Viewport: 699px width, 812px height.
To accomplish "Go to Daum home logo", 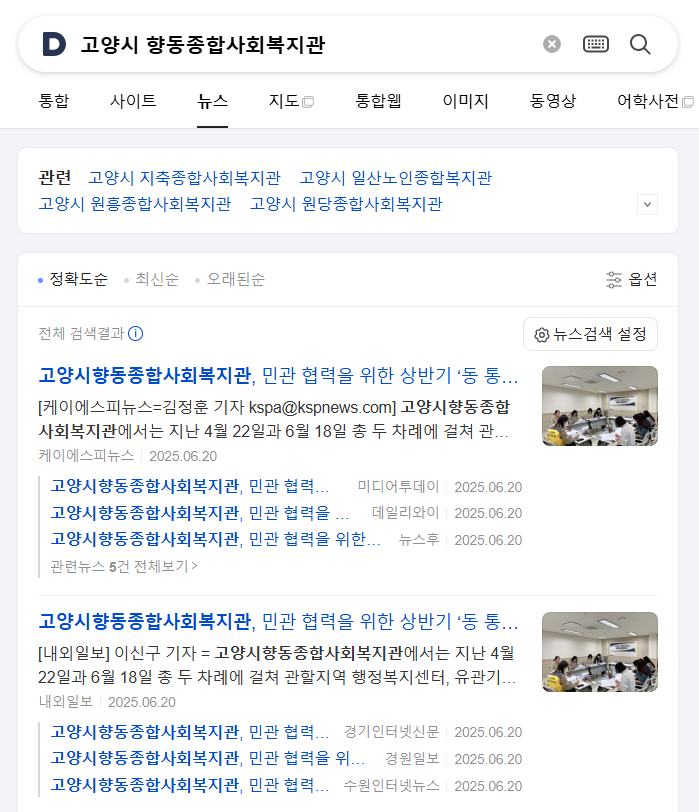I will pyautogui.click(x=54, y=44).
